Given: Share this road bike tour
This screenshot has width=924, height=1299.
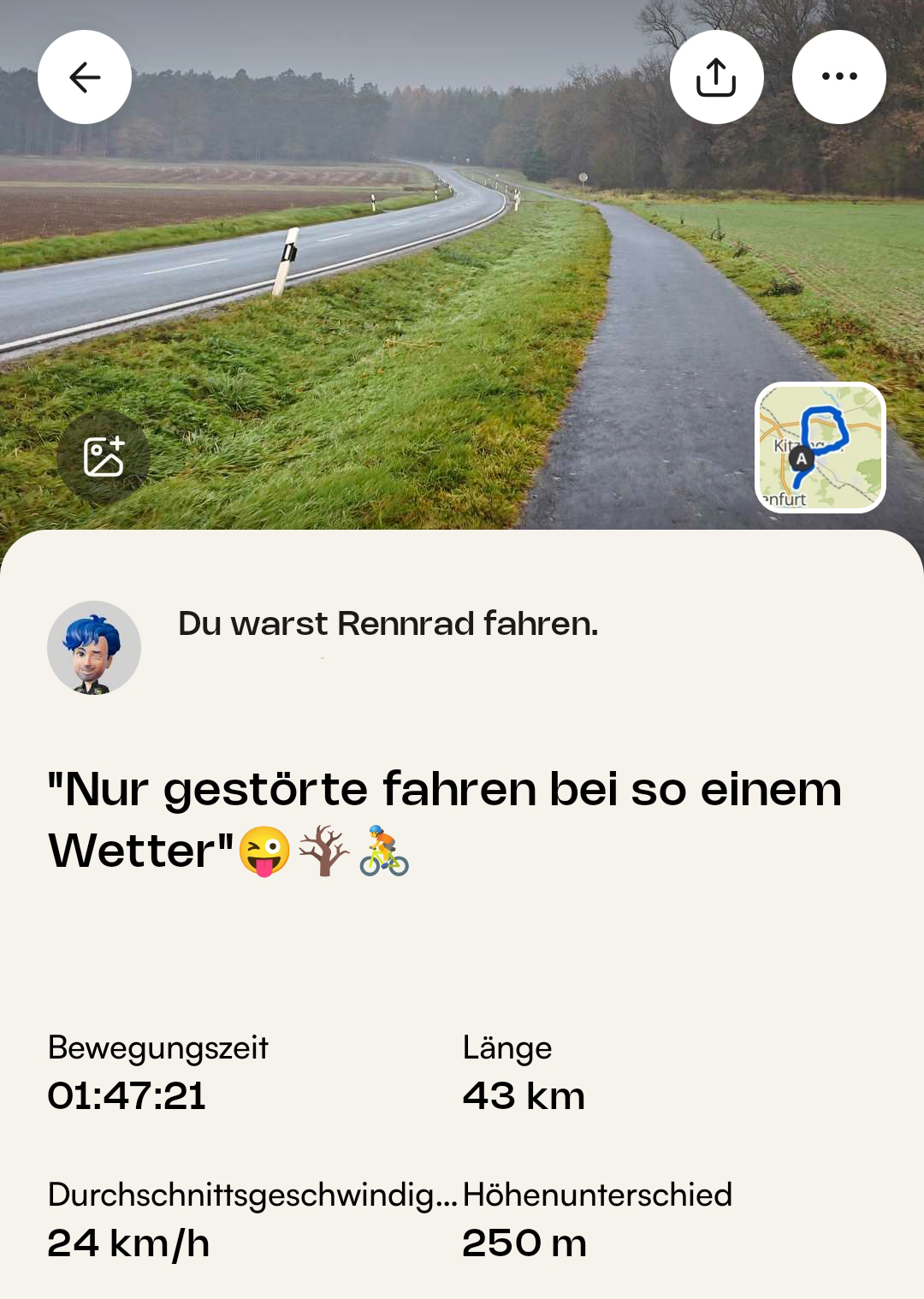Looking at the screenshot, I should [716, 78].
